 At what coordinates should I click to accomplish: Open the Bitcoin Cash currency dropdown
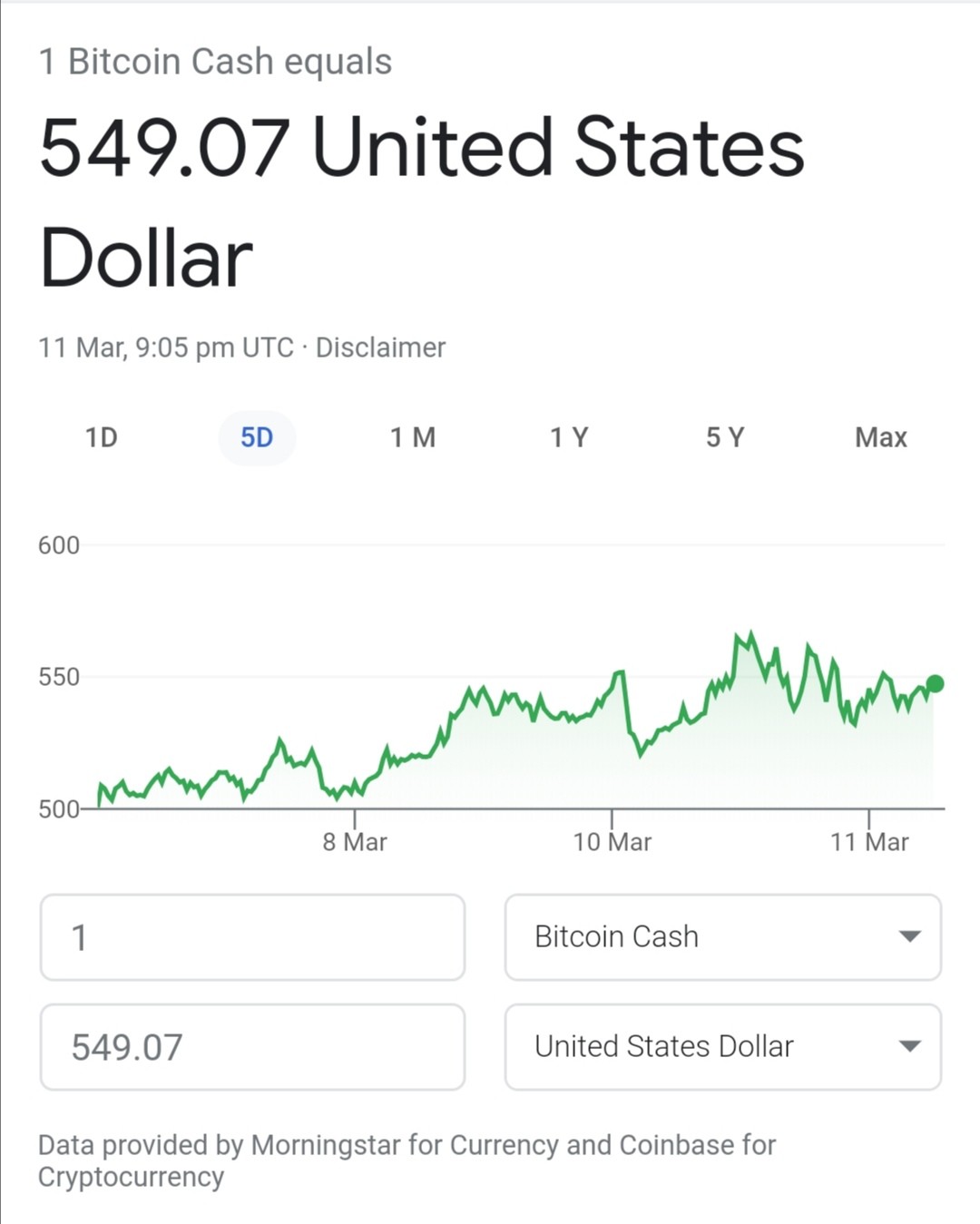pos(723,937)
